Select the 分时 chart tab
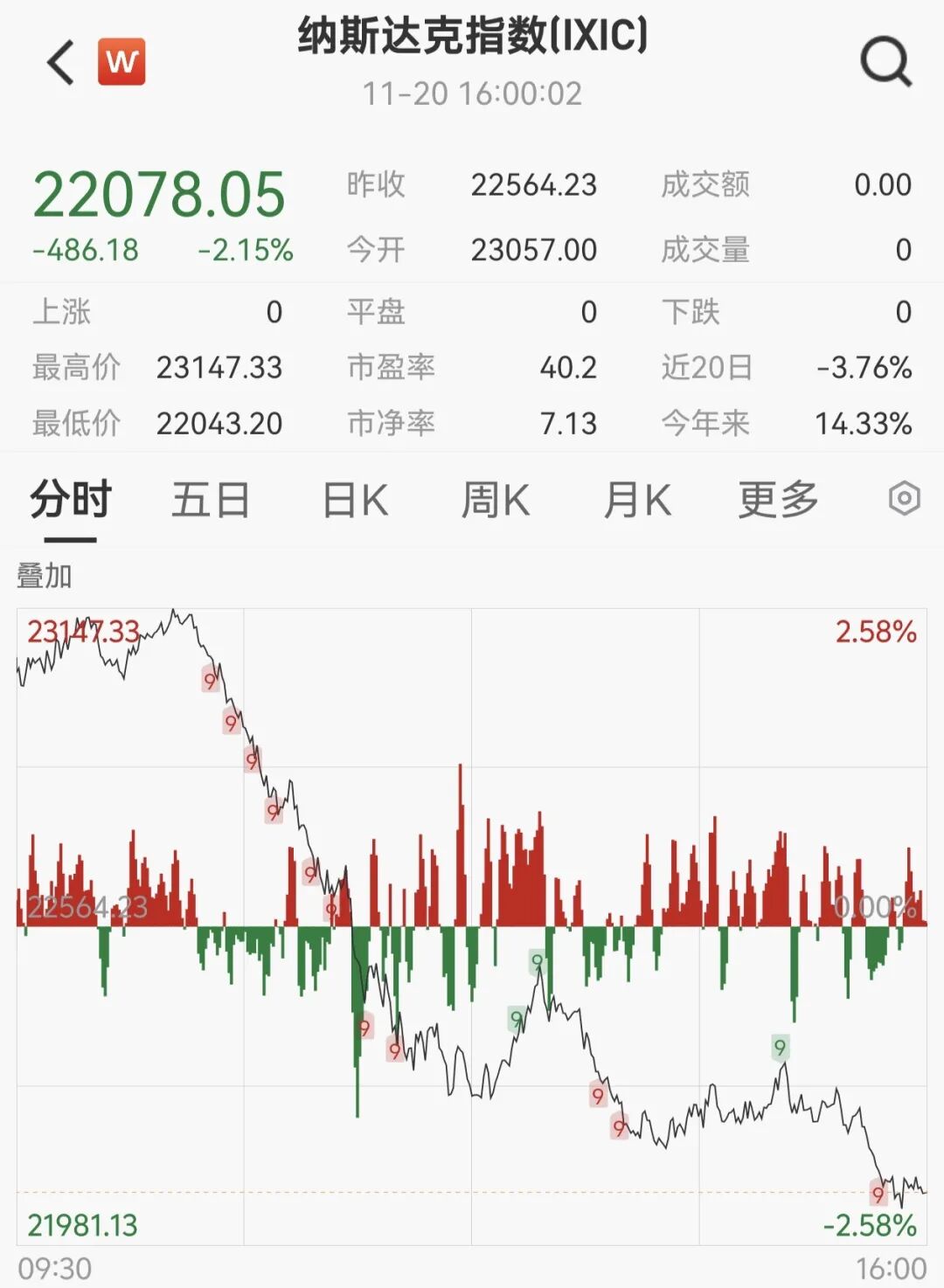This screenshot has height=1288, width=944. pyautogui.click(x=71, y=501)
